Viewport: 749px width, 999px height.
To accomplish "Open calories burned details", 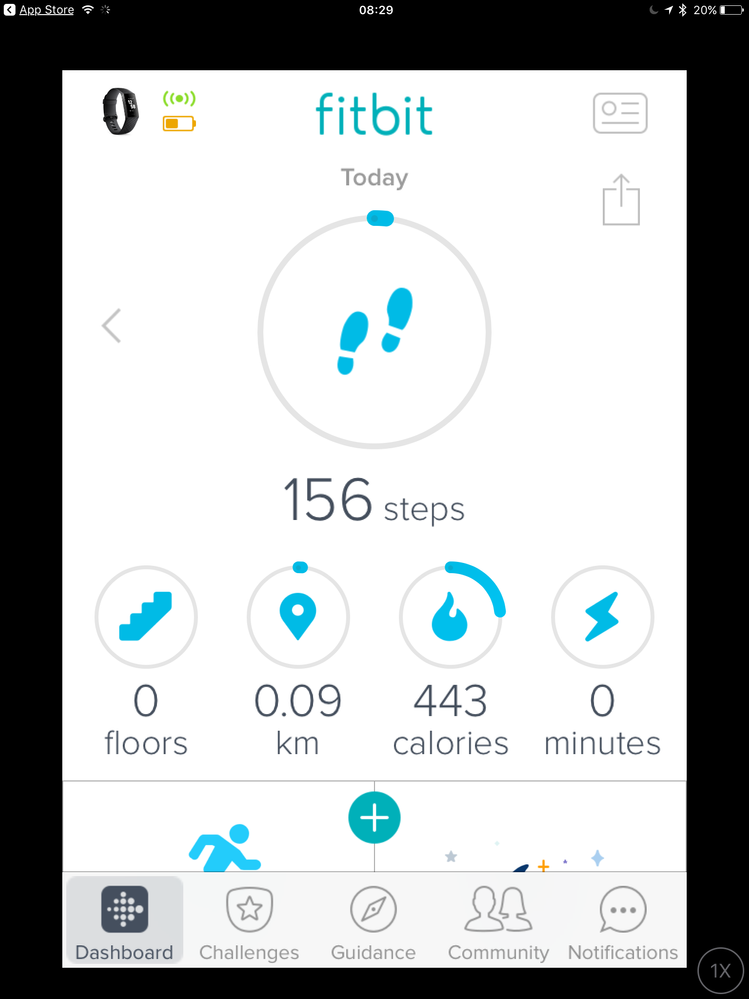I will click(451, 617).
